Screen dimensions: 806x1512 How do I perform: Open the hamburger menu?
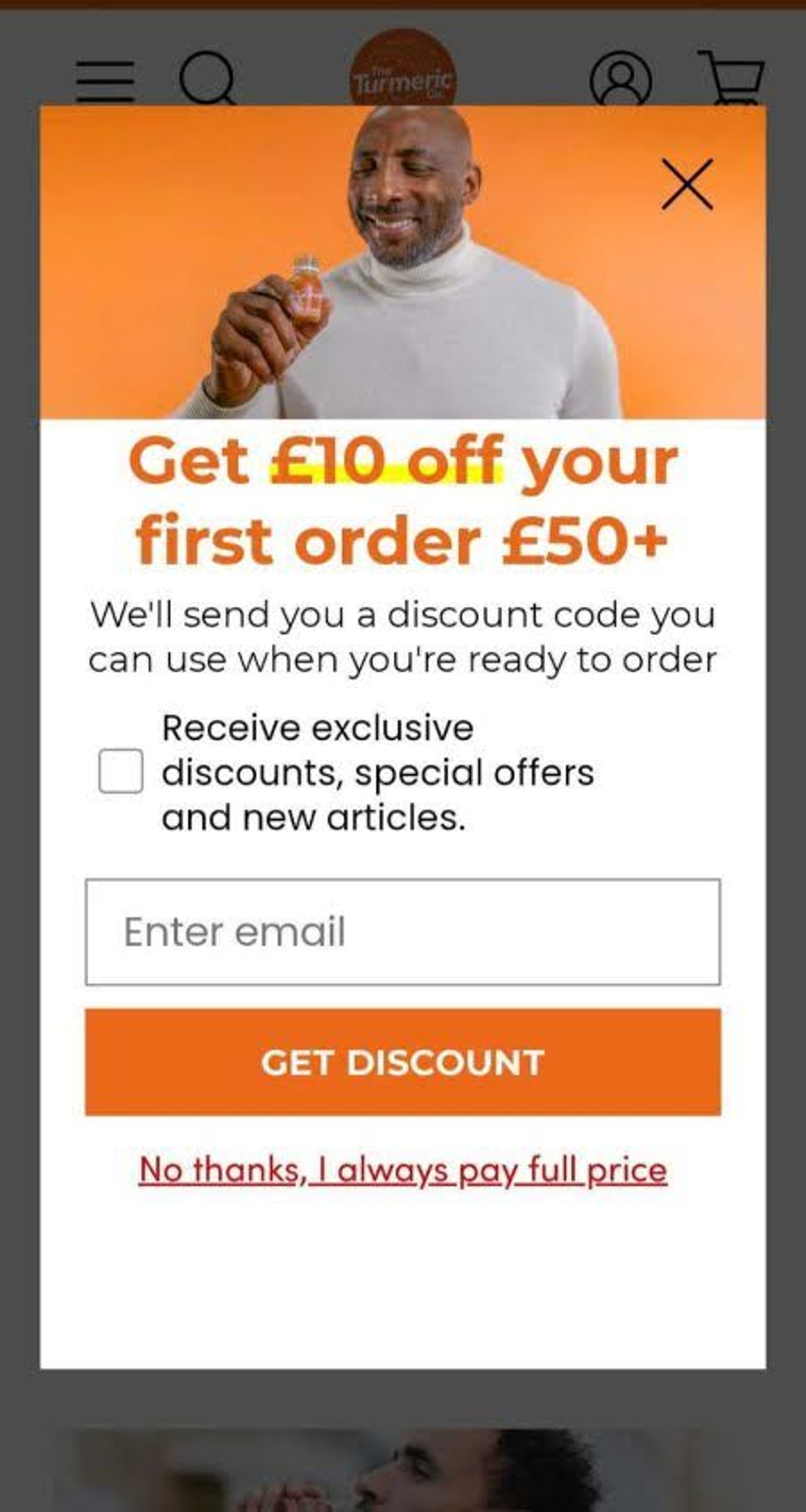[106, 81]
